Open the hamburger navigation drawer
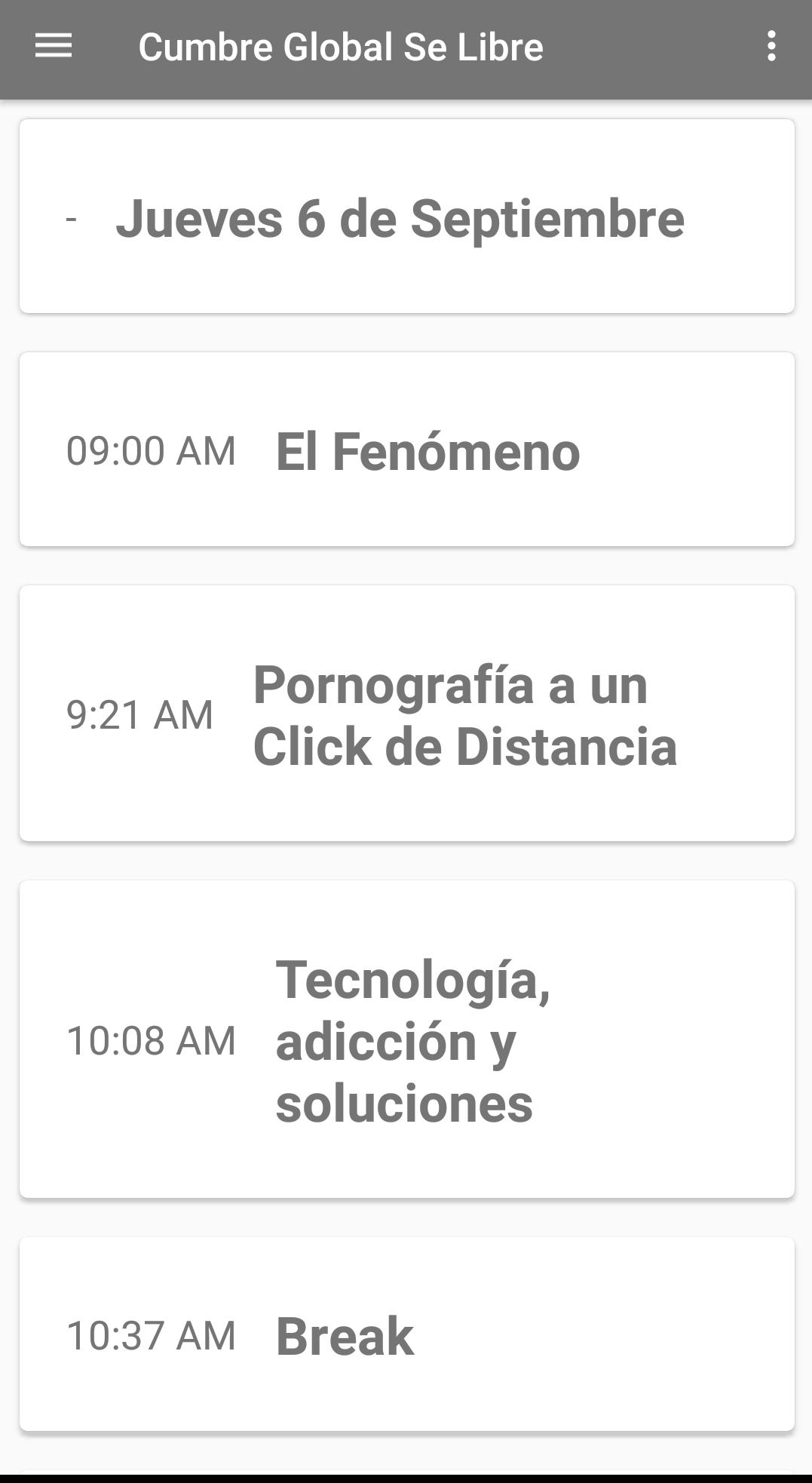812x1483 pixels. 54,47
